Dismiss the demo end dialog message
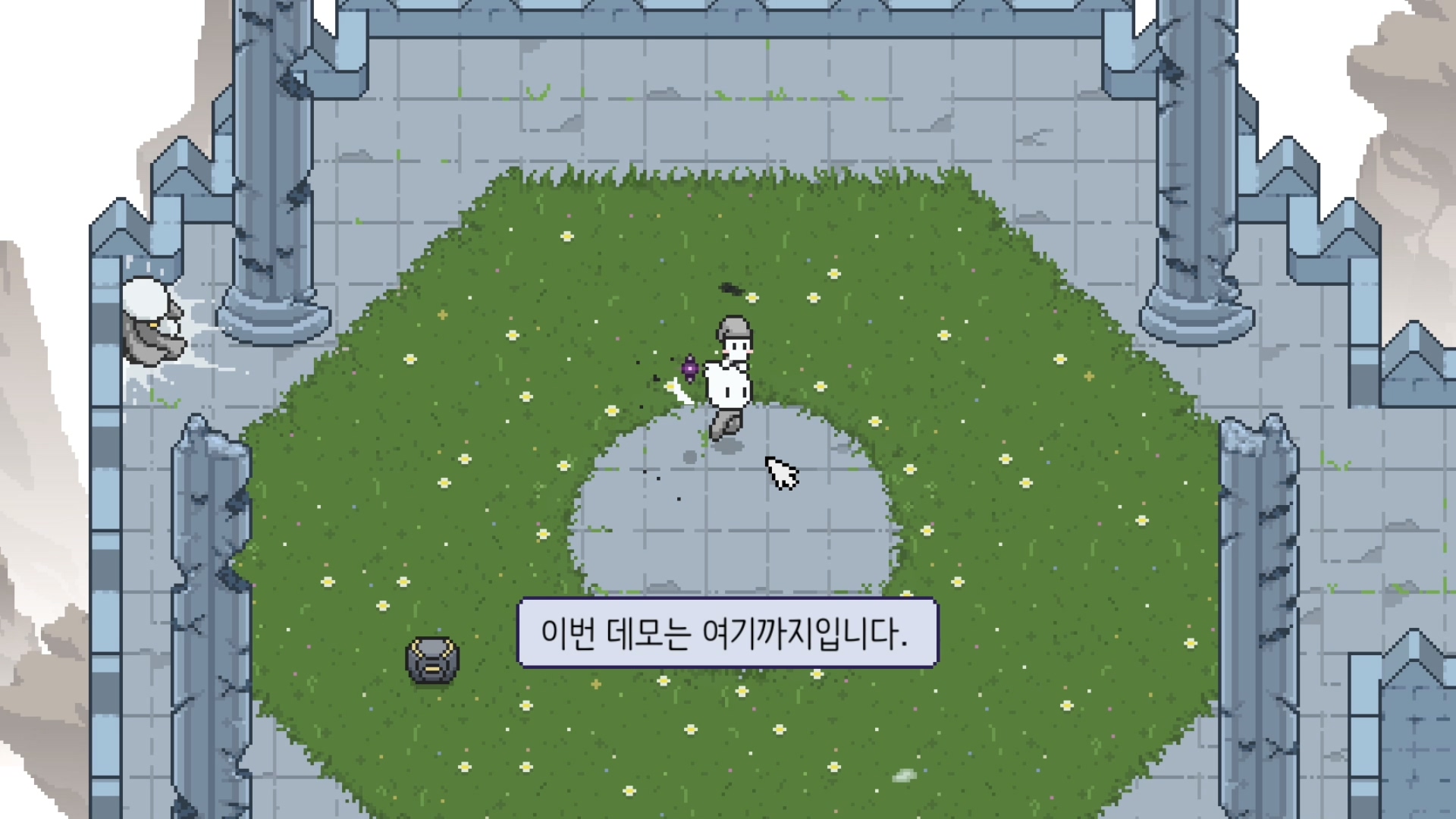Image resolution: width=1456 pixels, height=819 pixels. click(x=726, y=632)
